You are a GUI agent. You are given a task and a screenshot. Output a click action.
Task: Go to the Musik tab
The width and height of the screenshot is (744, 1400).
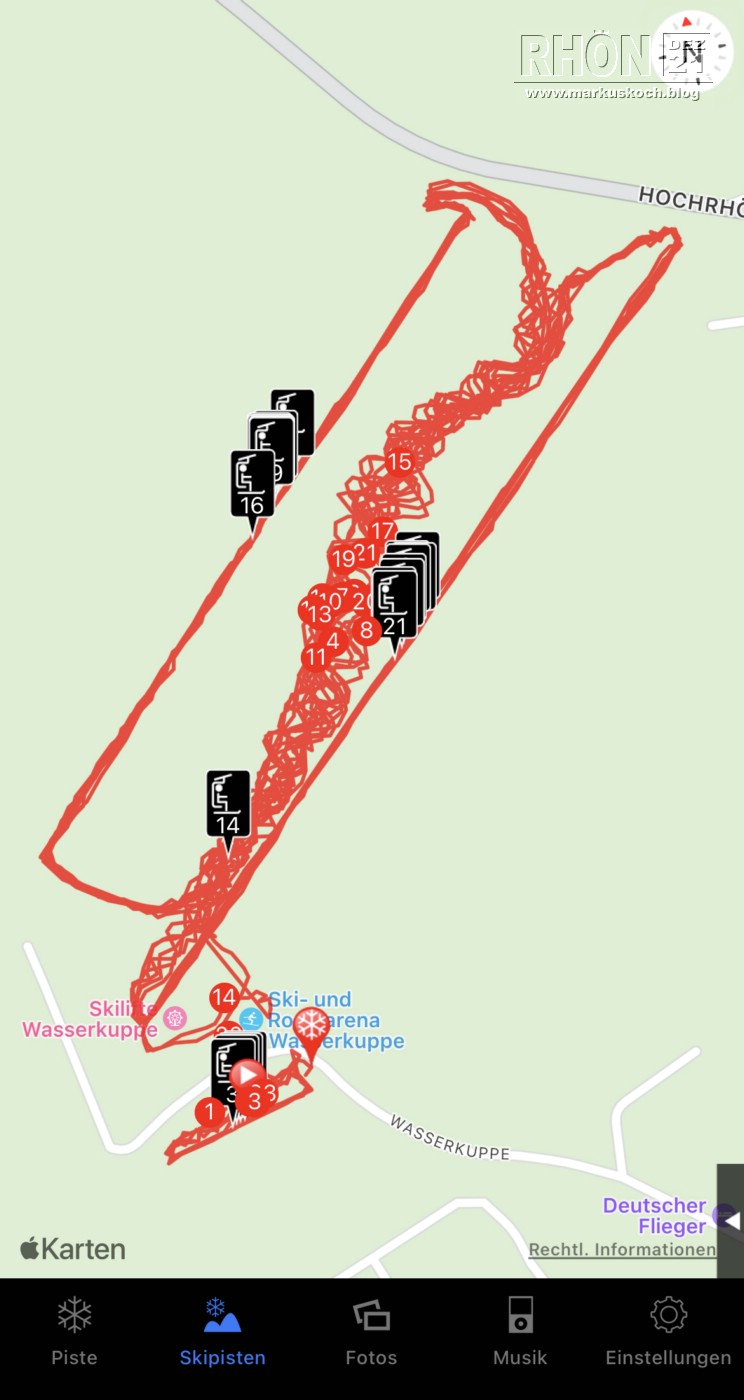[x=520, y=1331]
